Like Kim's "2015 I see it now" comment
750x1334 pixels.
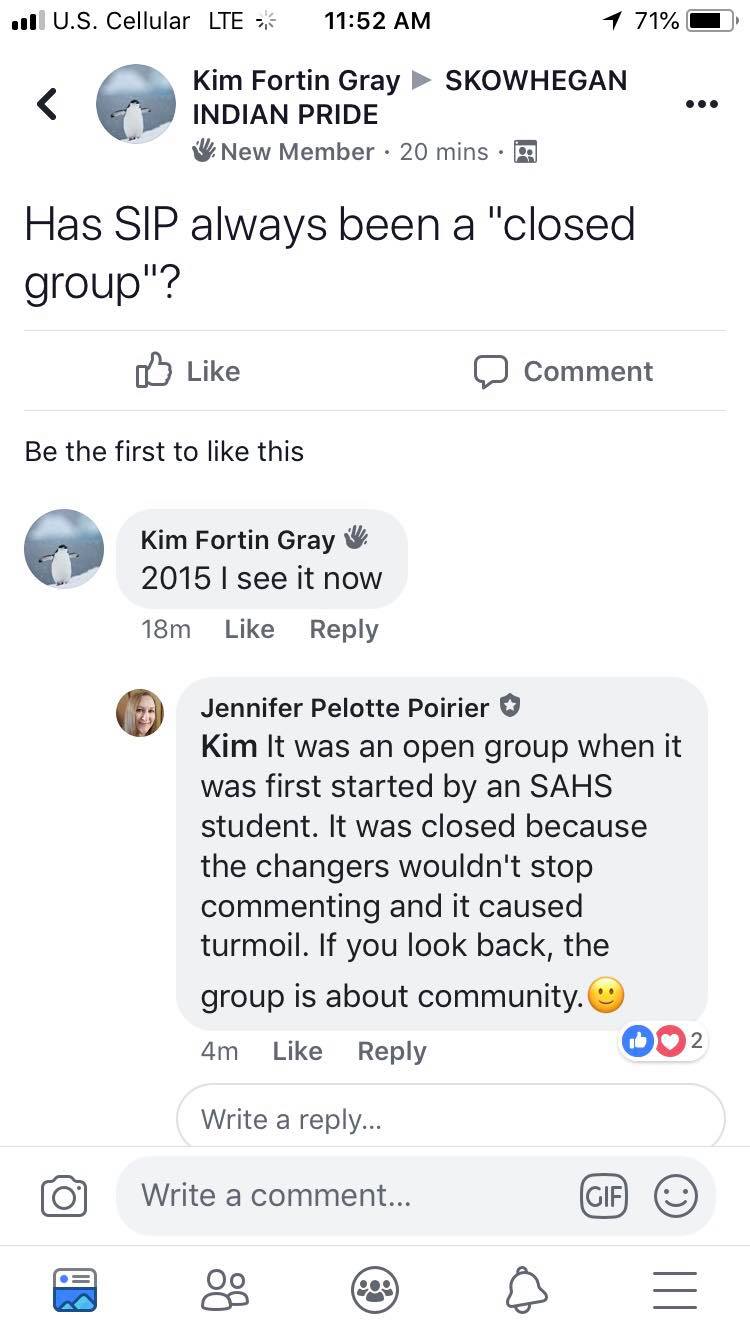[x=249, y=629]
